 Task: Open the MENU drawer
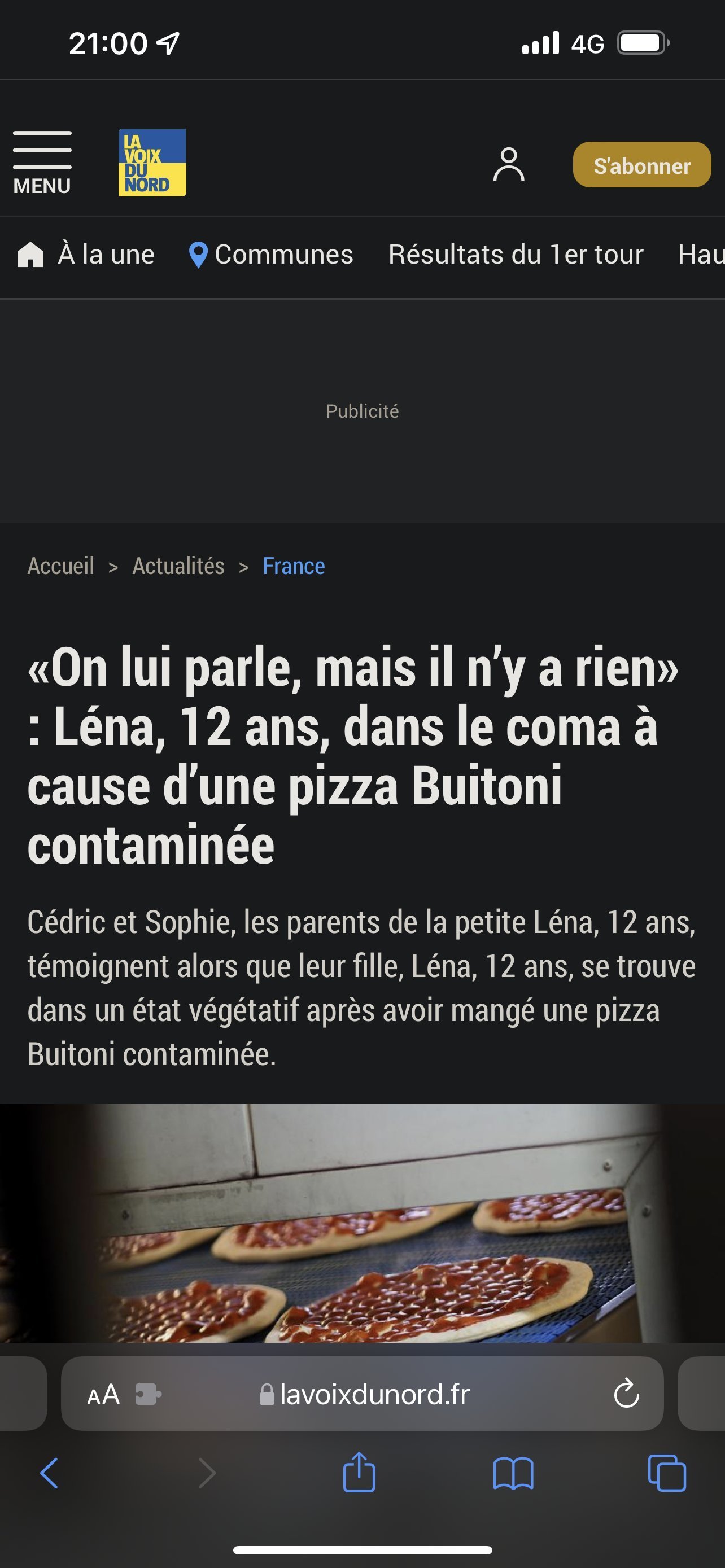[42, 163]
